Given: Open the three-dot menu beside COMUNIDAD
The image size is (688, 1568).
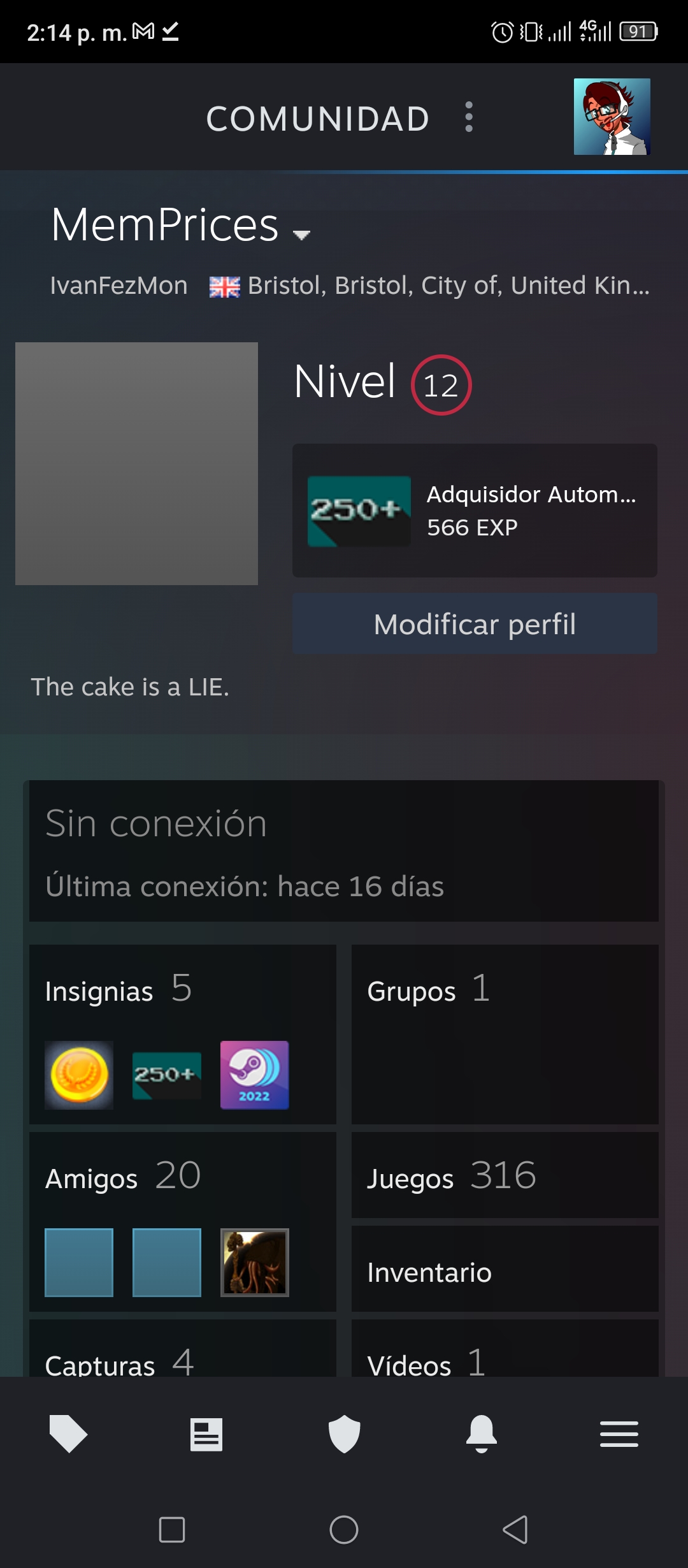Looking at the screenshot, I should tap(469, 117).
